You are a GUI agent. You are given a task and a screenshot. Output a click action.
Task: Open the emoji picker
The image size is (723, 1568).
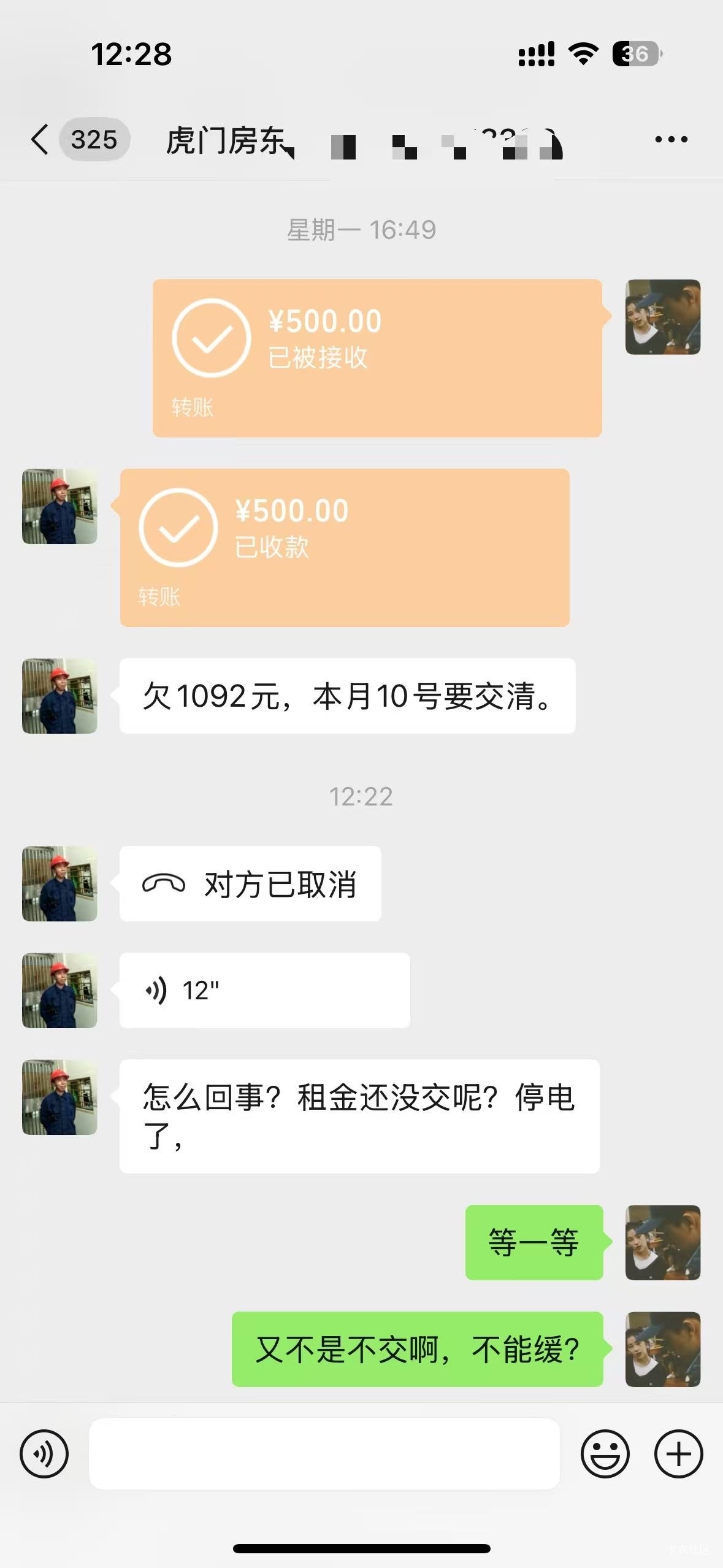(605, 1454)
